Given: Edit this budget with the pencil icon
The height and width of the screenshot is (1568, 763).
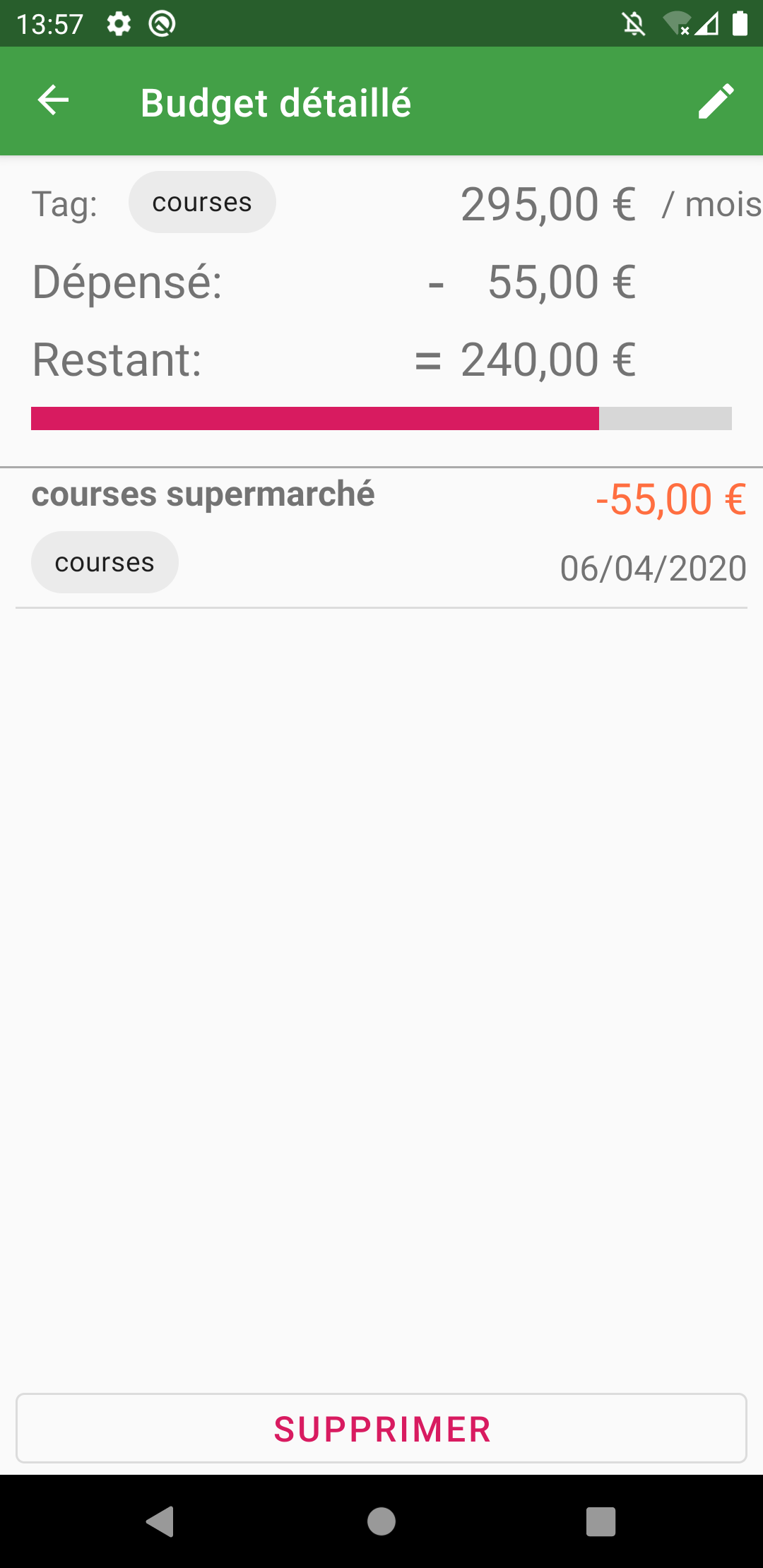Looking at the screenshot, I should [x=716, y=101].
